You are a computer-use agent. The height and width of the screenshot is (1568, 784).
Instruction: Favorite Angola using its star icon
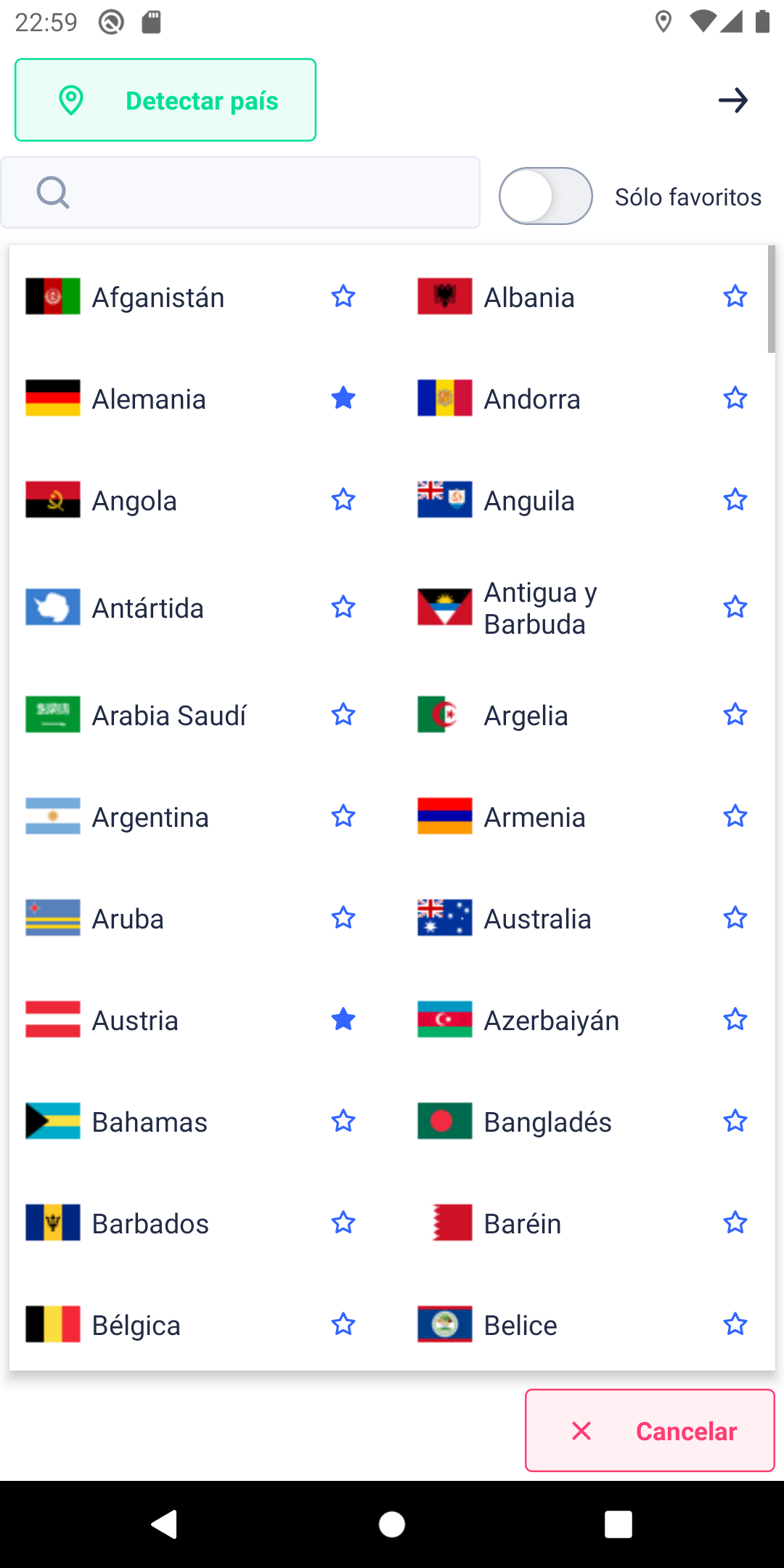[343, 499]
